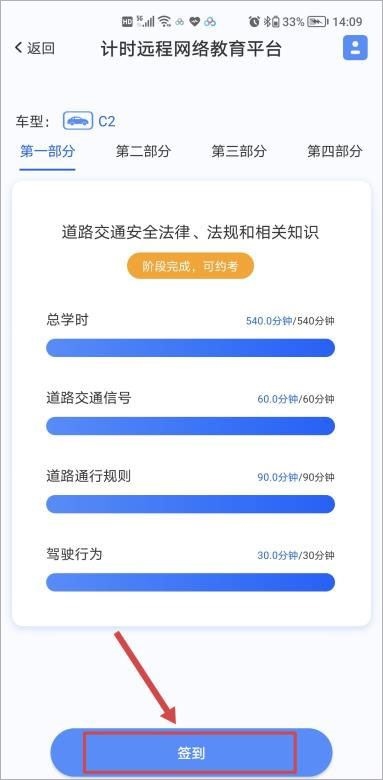Go back using the 返回 button
Screen dimensions: 383x780
[x=34, y=48]
